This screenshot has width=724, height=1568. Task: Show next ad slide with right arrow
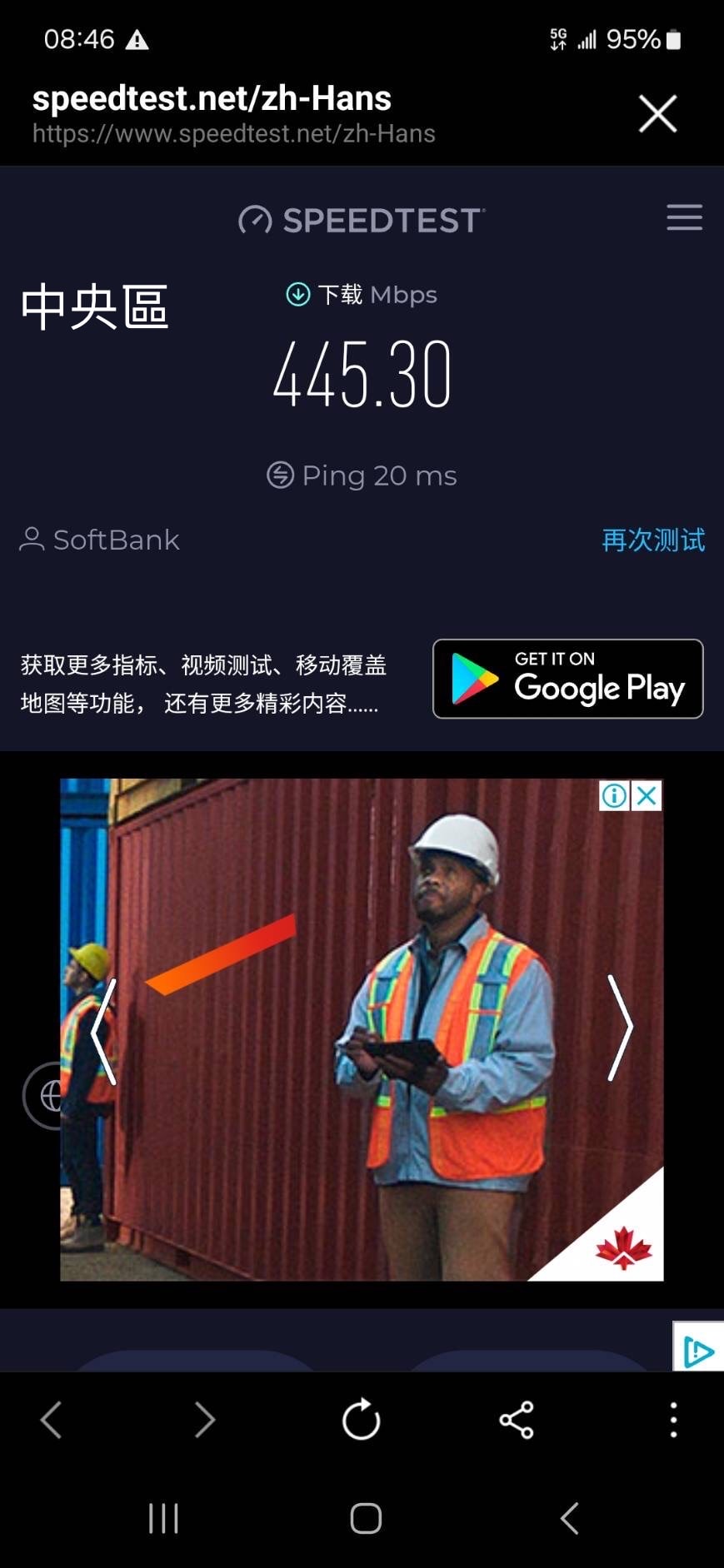[620, 1028]
